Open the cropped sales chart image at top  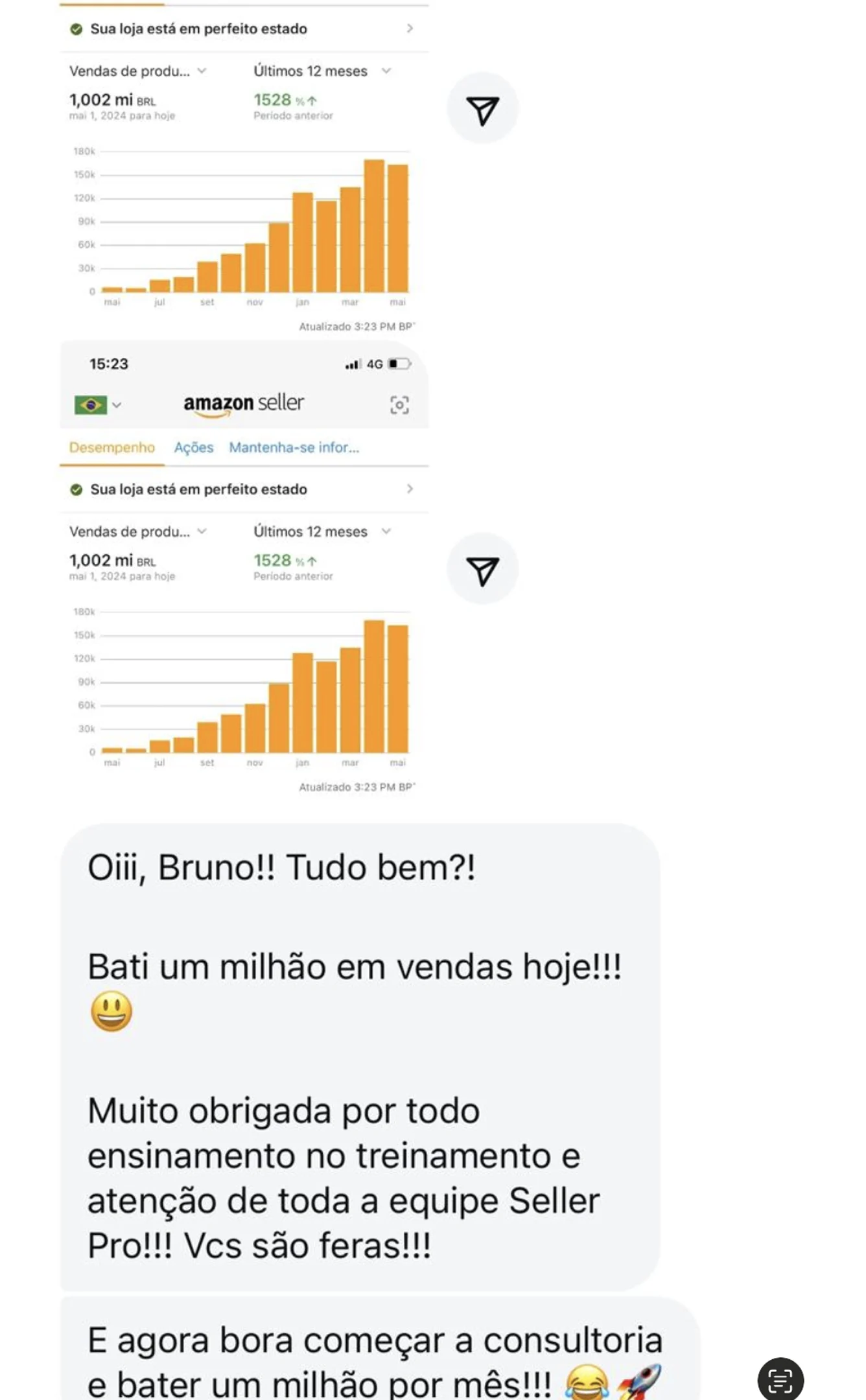click(244, 169)
